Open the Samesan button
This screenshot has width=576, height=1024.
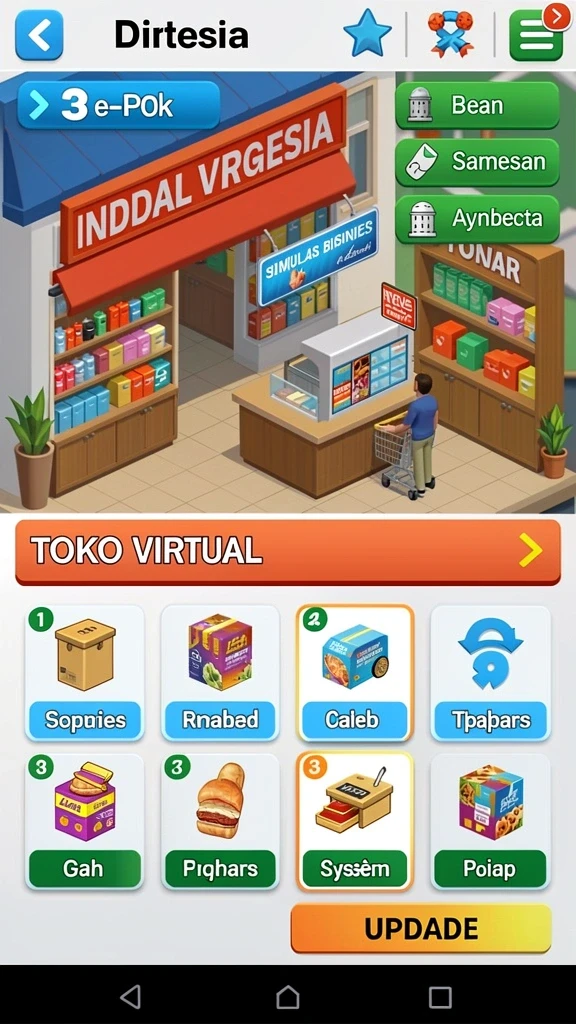477,162
